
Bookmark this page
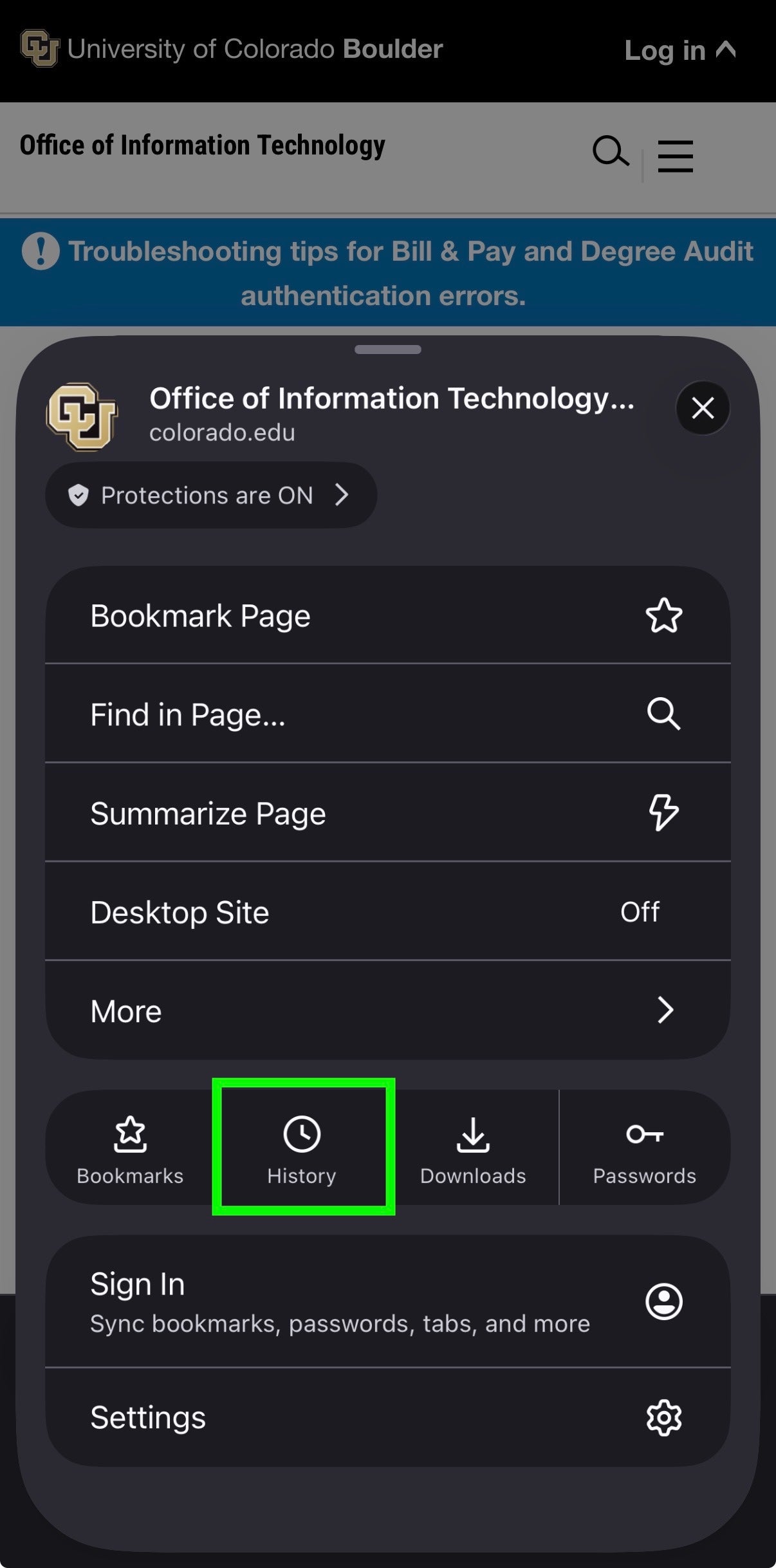click(x=388, y=615)
